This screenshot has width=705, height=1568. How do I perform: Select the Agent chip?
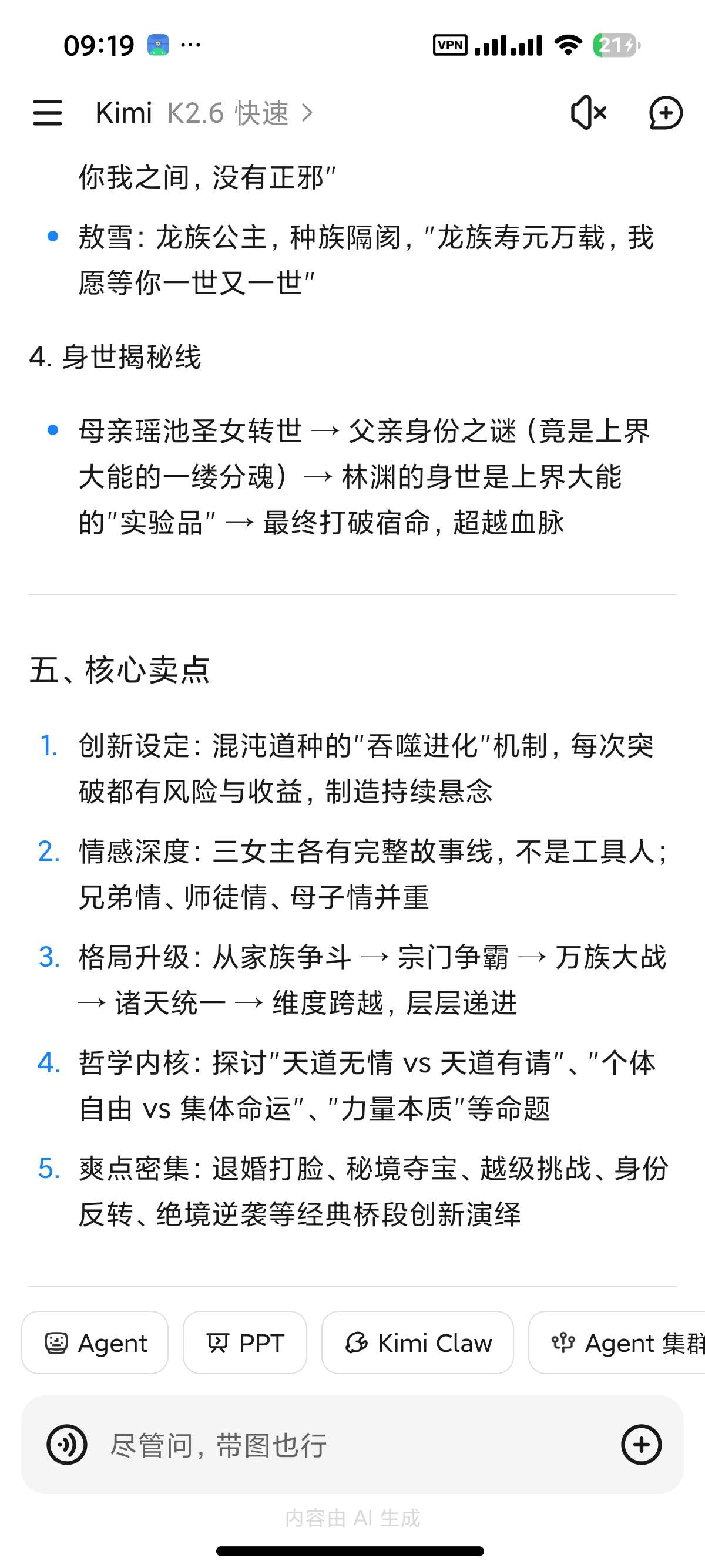[95, 1342]
